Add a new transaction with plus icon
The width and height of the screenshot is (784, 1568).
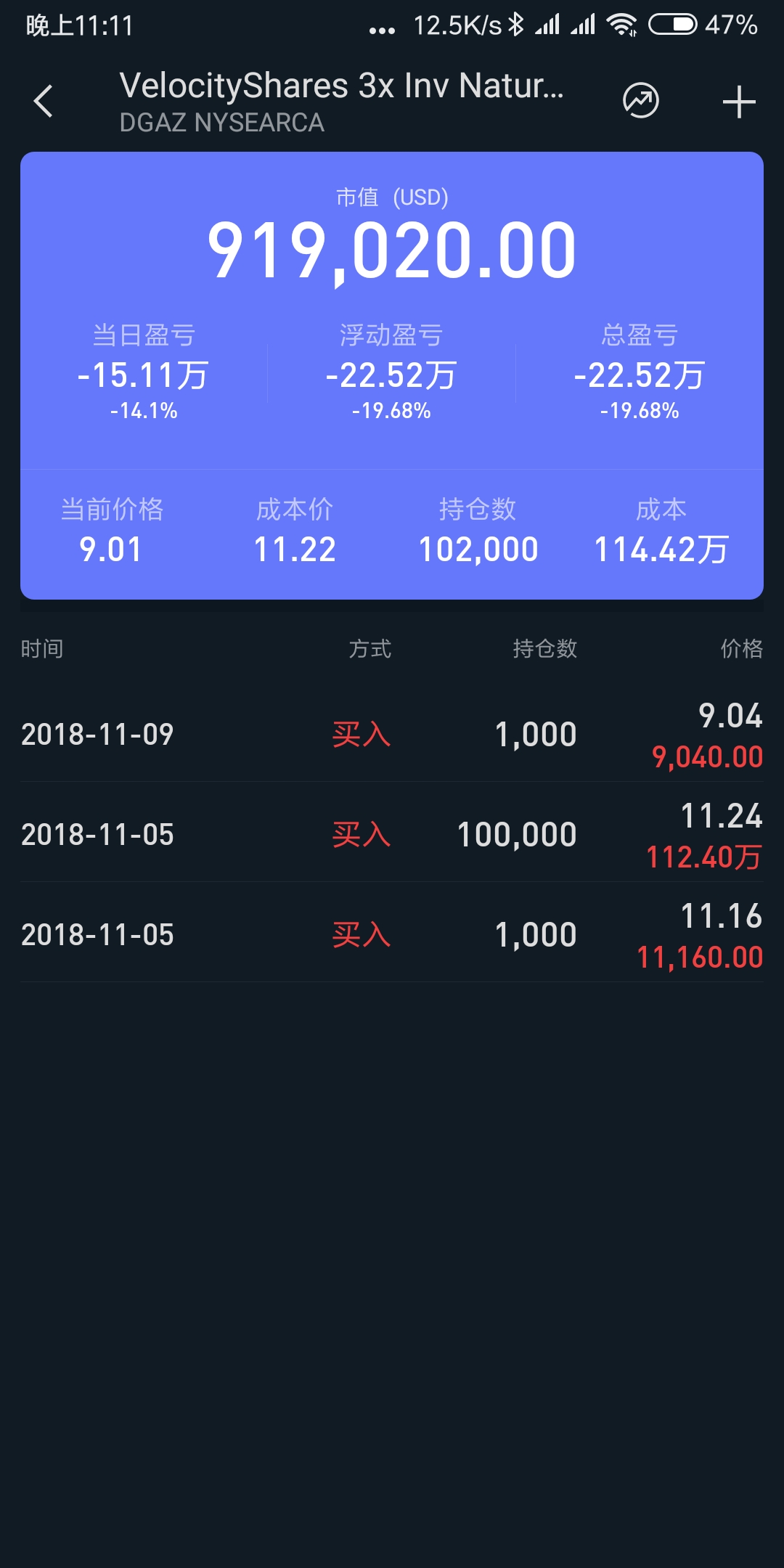coord(739,102)
